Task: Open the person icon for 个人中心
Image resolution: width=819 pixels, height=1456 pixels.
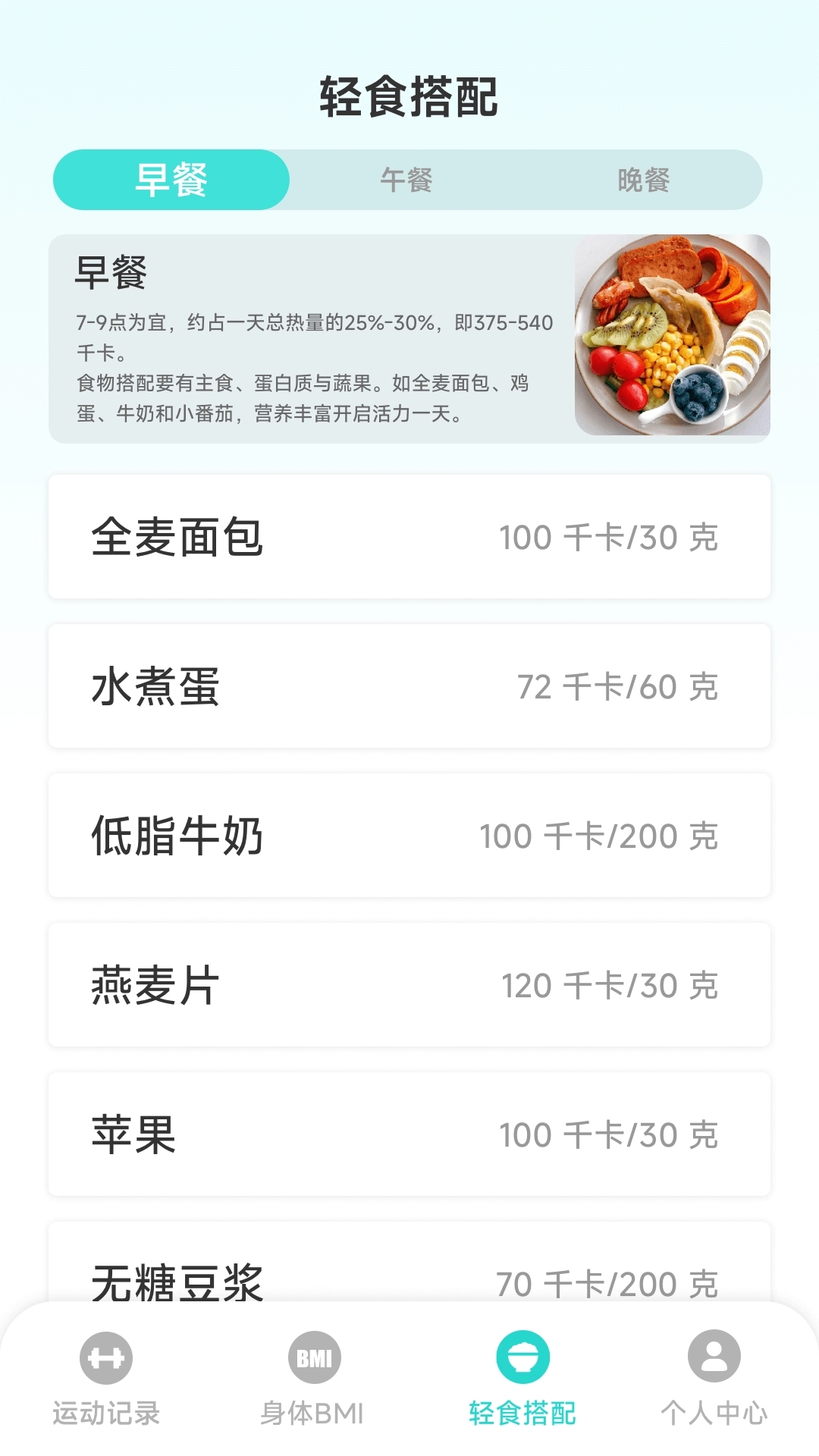Action: [711, 1357]
